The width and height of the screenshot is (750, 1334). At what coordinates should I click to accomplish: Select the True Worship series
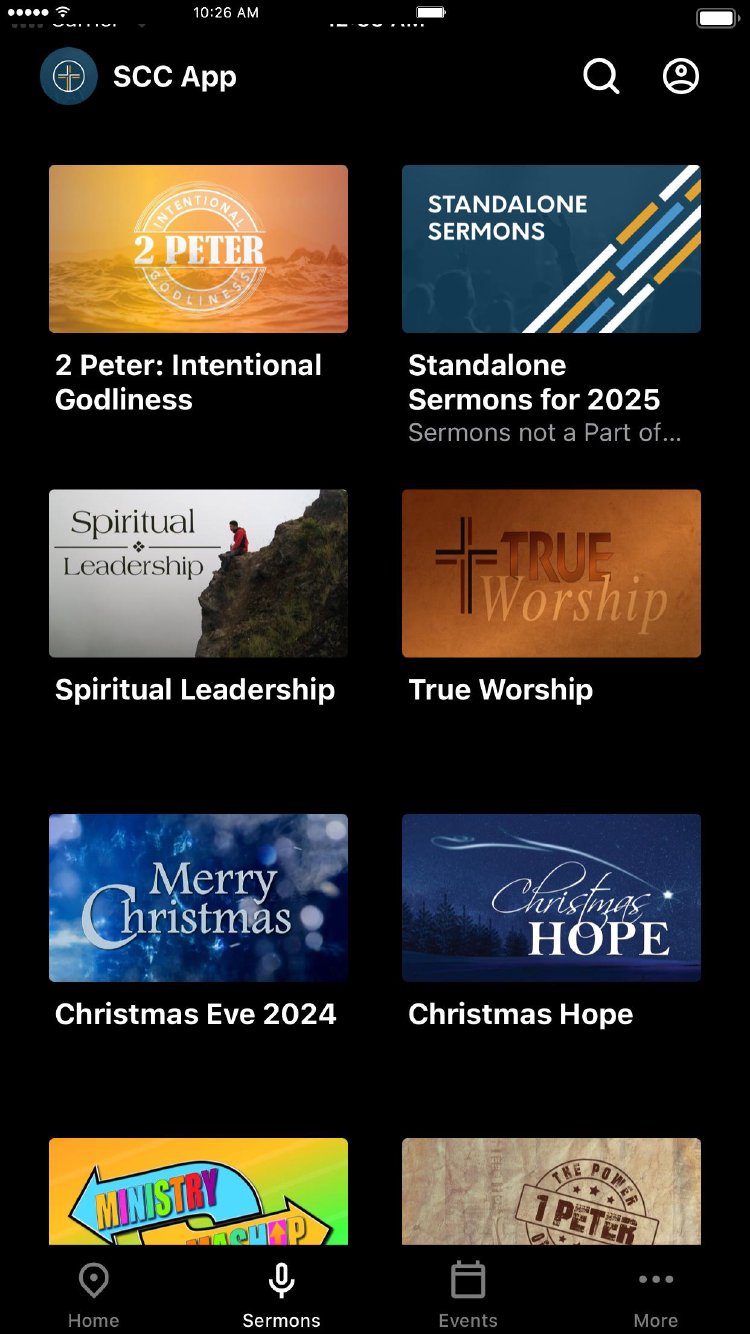tap(551, 573)
